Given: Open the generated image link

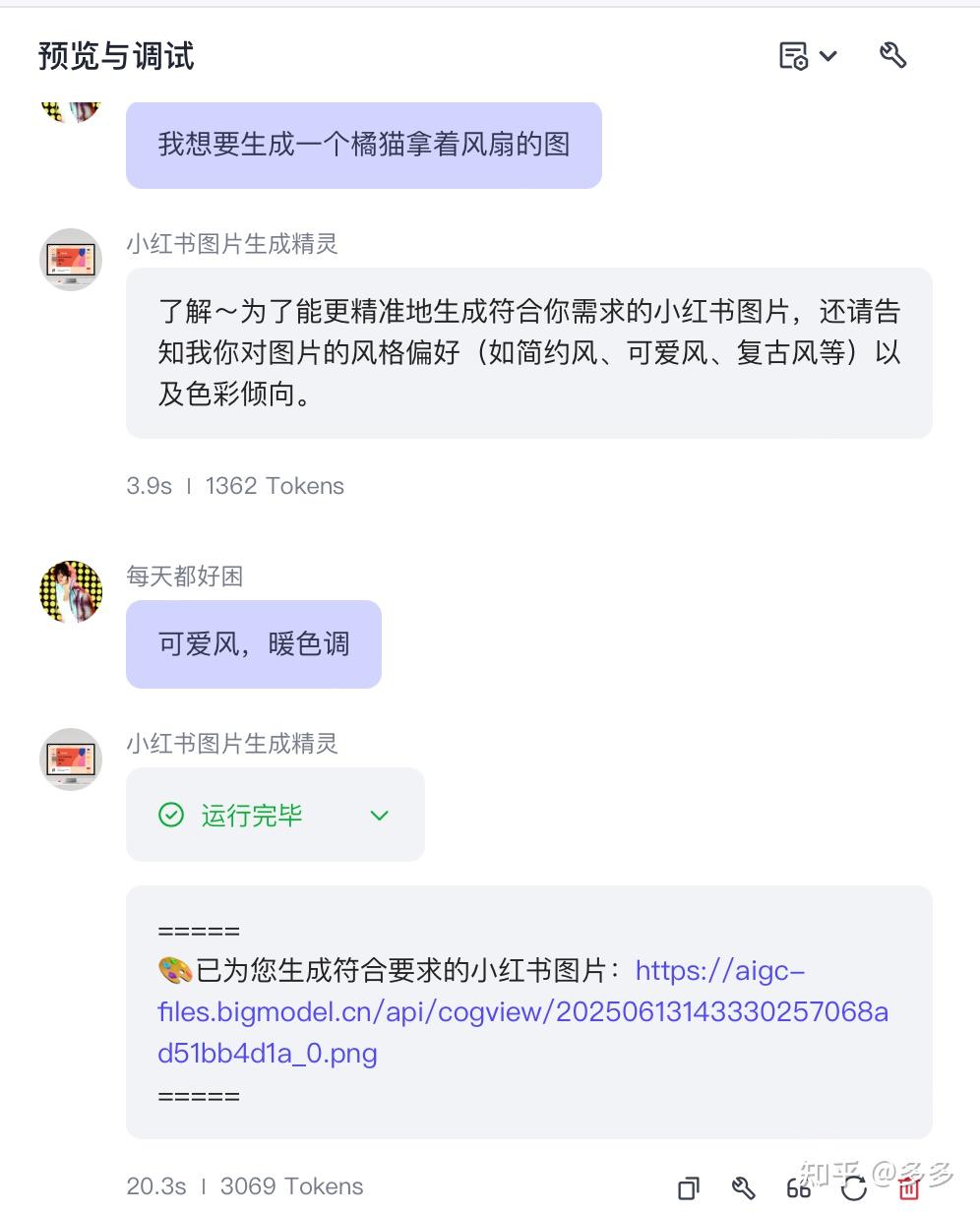Looking at the screenshot, I should point(522,1011).
